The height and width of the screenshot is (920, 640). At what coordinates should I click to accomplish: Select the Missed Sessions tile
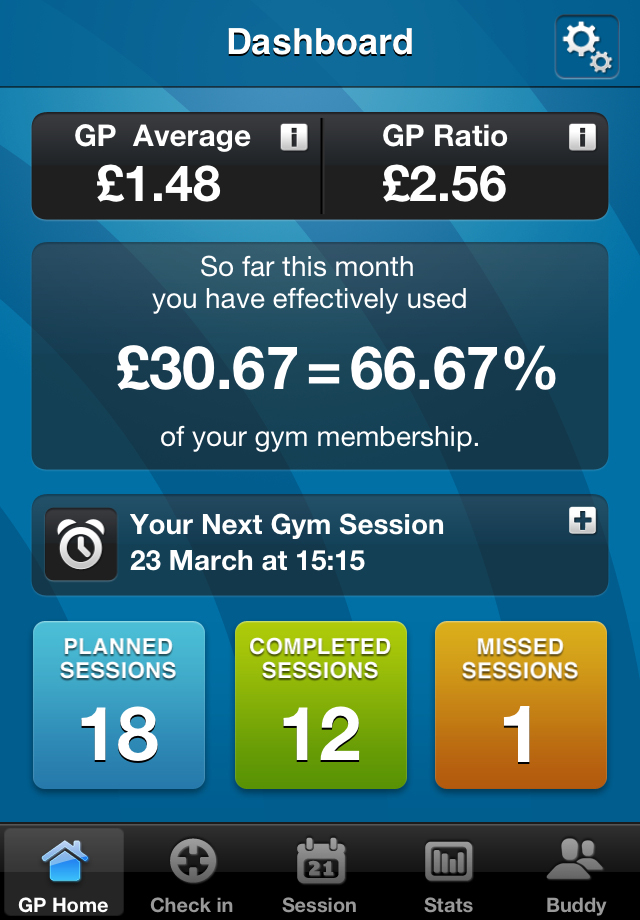coord(520,705)
